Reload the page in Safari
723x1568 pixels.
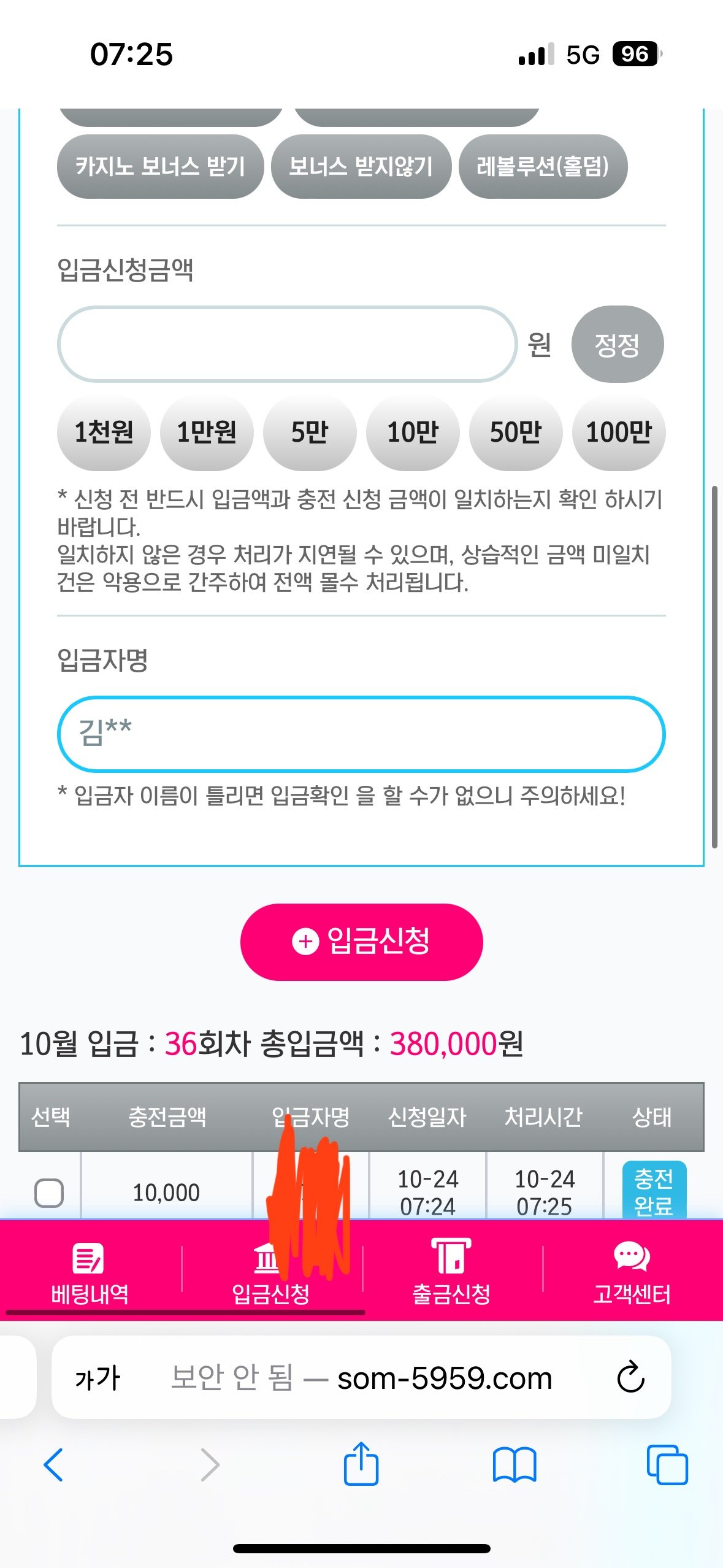[630, 1378]
